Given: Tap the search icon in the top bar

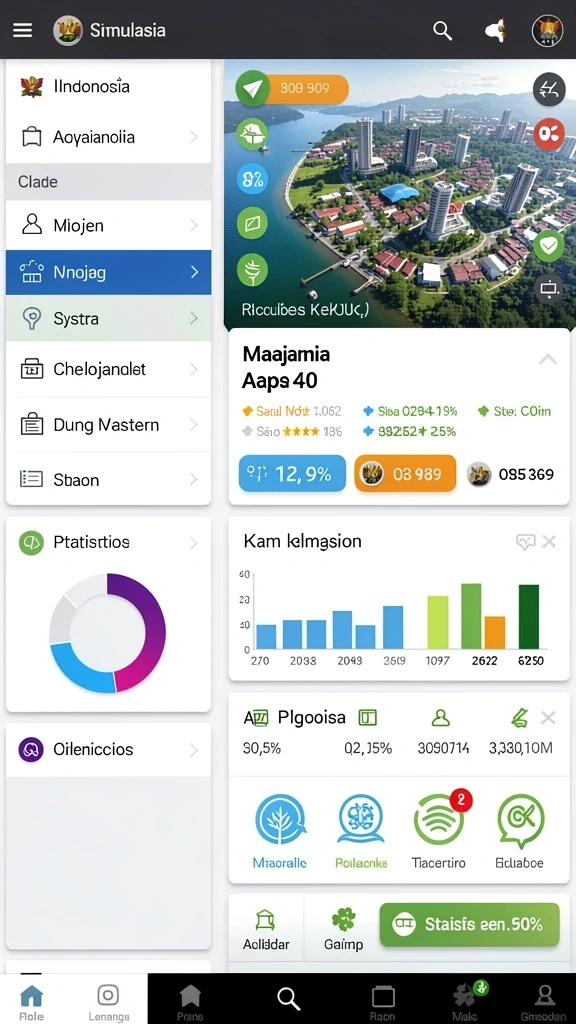Looking at the screenshot, I should (443, 30).
